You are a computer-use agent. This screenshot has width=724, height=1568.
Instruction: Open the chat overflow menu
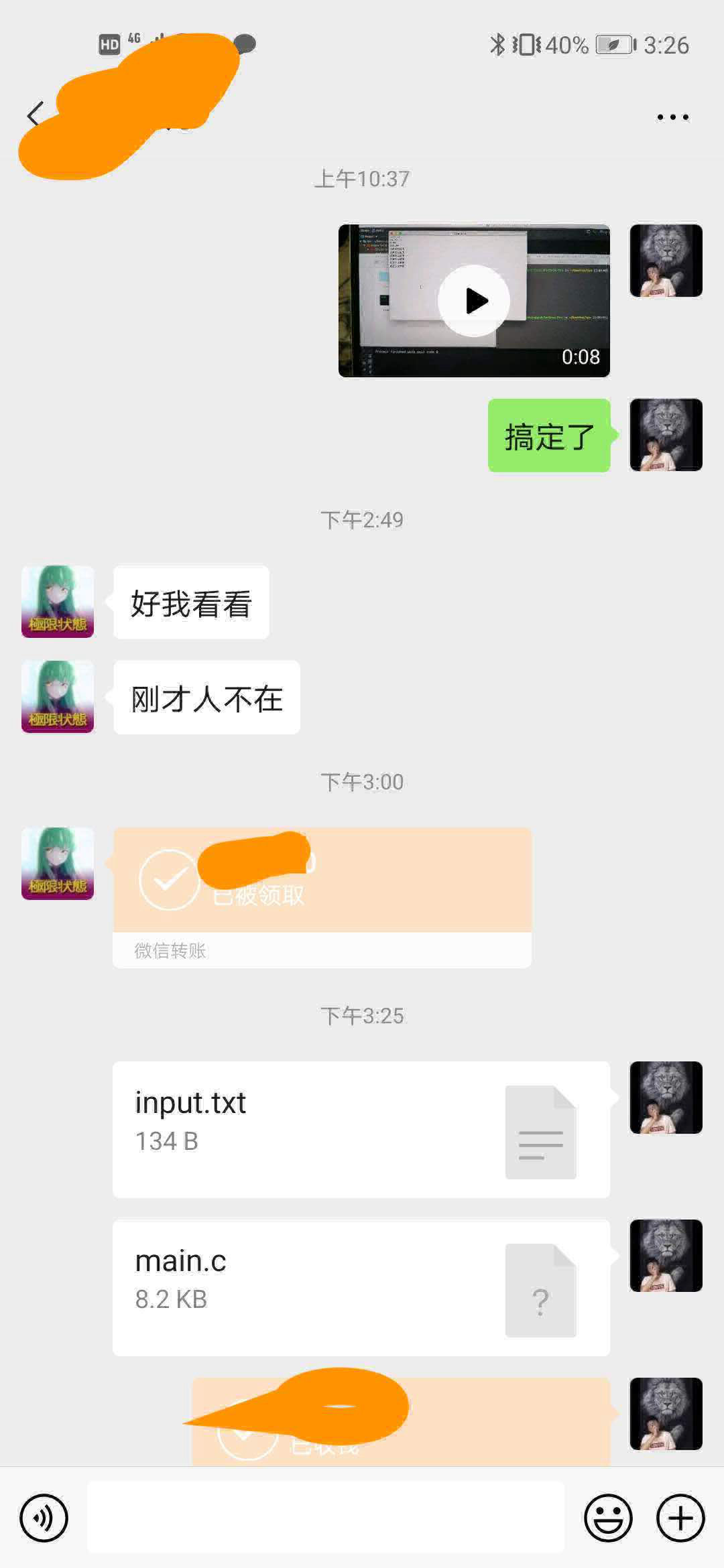tap(672, 117)
